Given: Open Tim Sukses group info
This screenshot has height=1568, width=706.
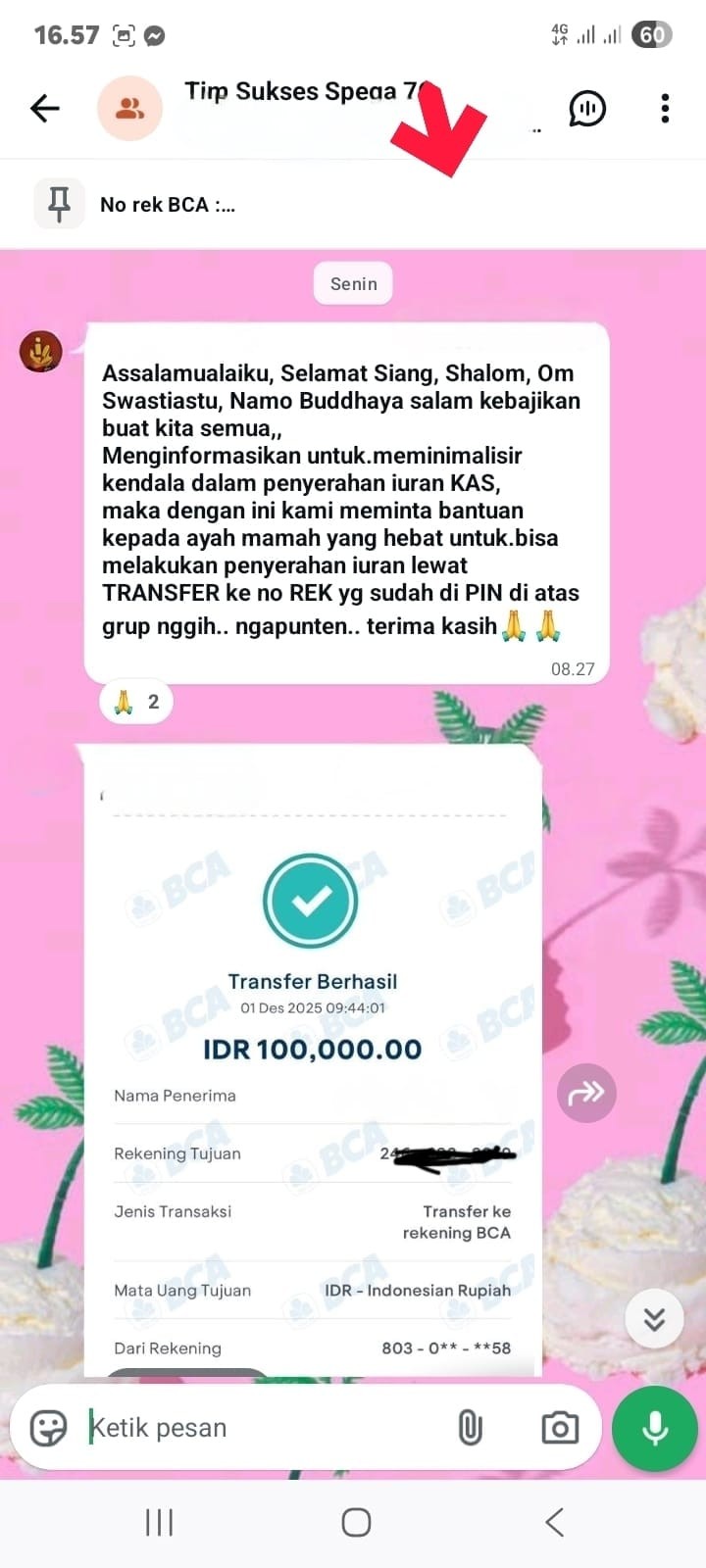Looking at the screenshot, I should (304, 93).
